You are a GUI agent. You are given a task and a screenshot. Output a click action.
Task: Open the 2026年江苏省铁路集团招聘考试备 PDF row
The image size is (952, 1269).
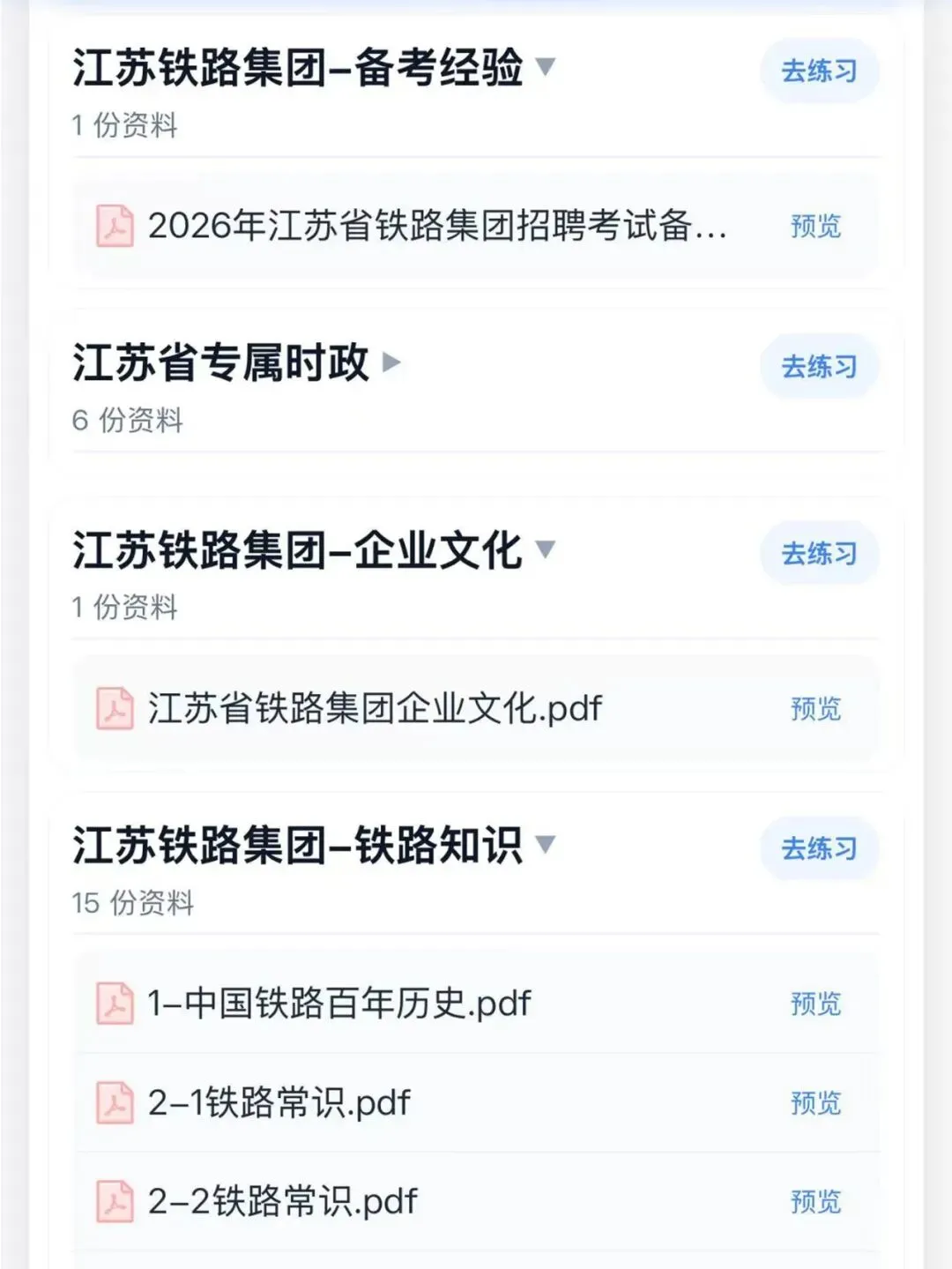coord(476,226)
